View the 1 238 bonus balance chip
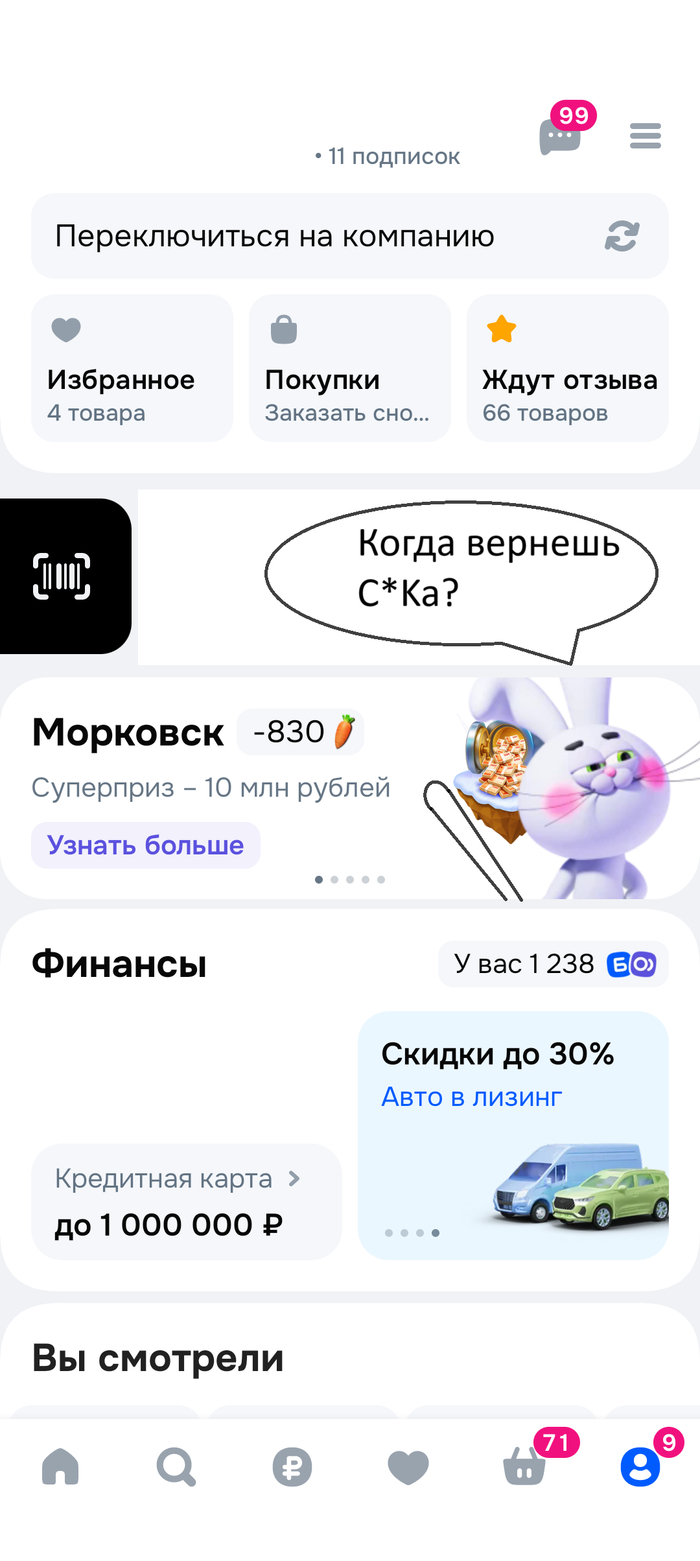The width and height of the screenshot is (700, 1561). [553, 964]
